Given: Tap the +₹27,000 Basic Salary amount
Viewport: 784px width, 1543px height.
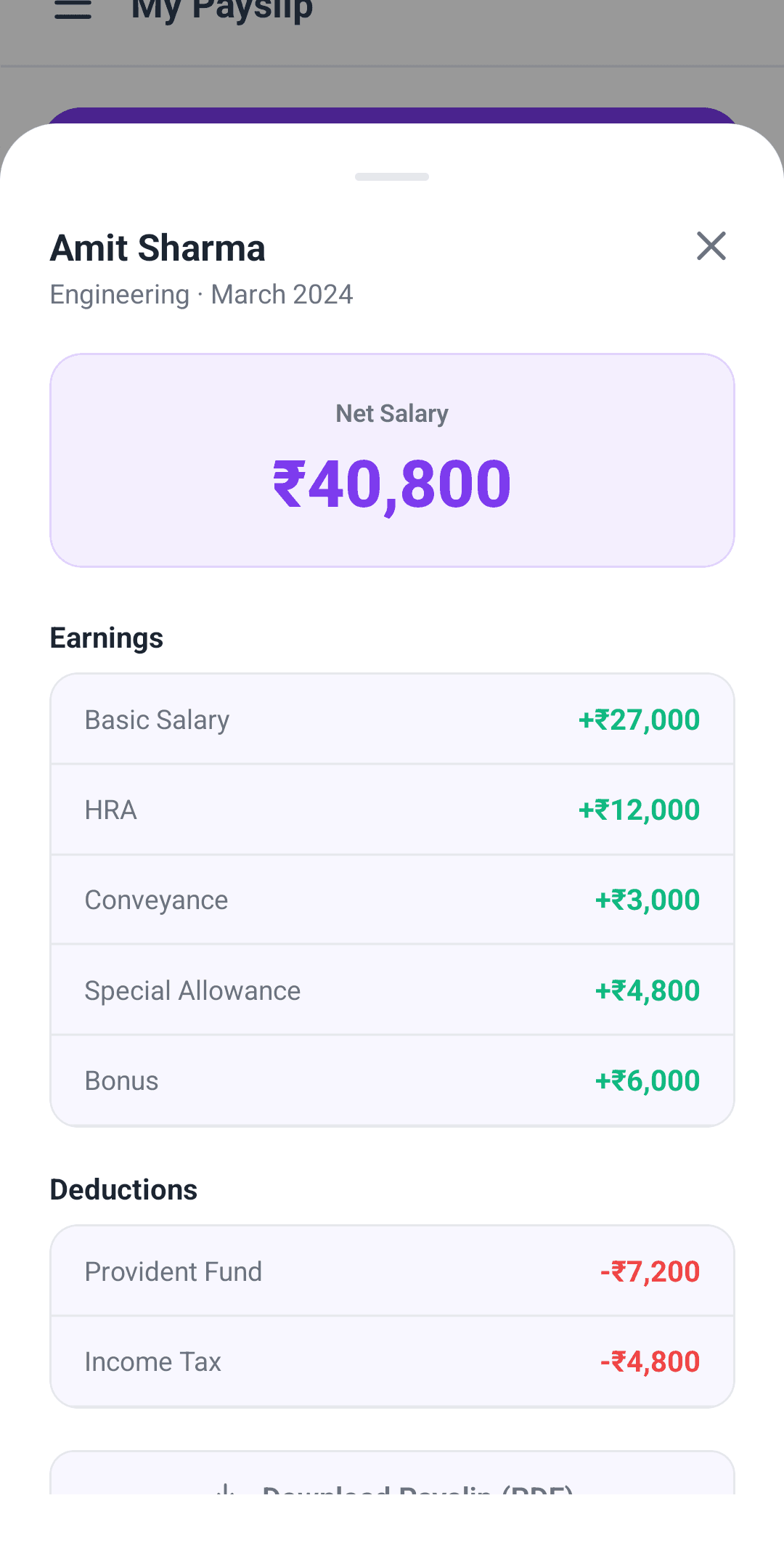Looking at the screenshot, I should 637,719.
